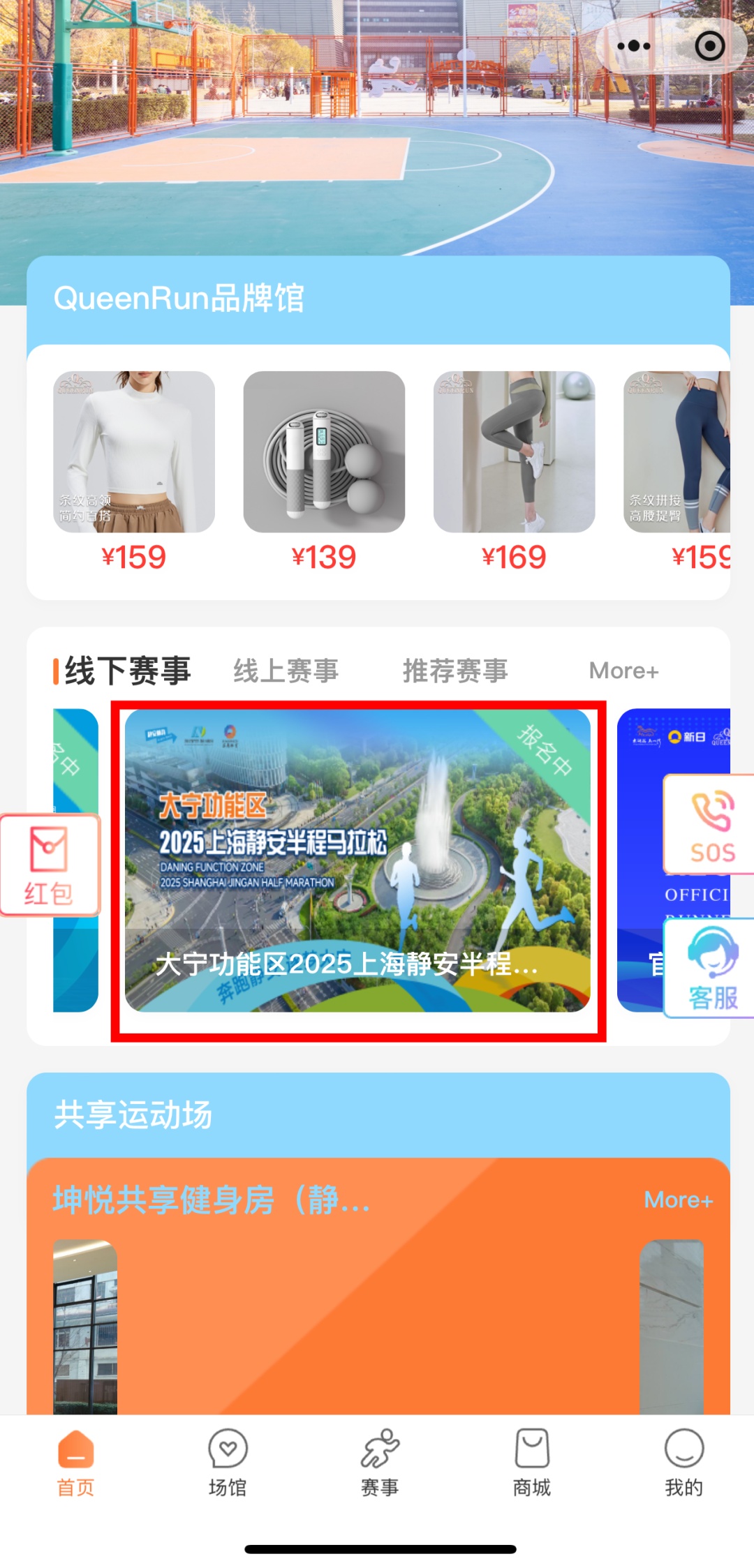Switch to the 推荐赛事 tab
The height and width of the screenshot is (1568, 754).
[x=455, y=671]
